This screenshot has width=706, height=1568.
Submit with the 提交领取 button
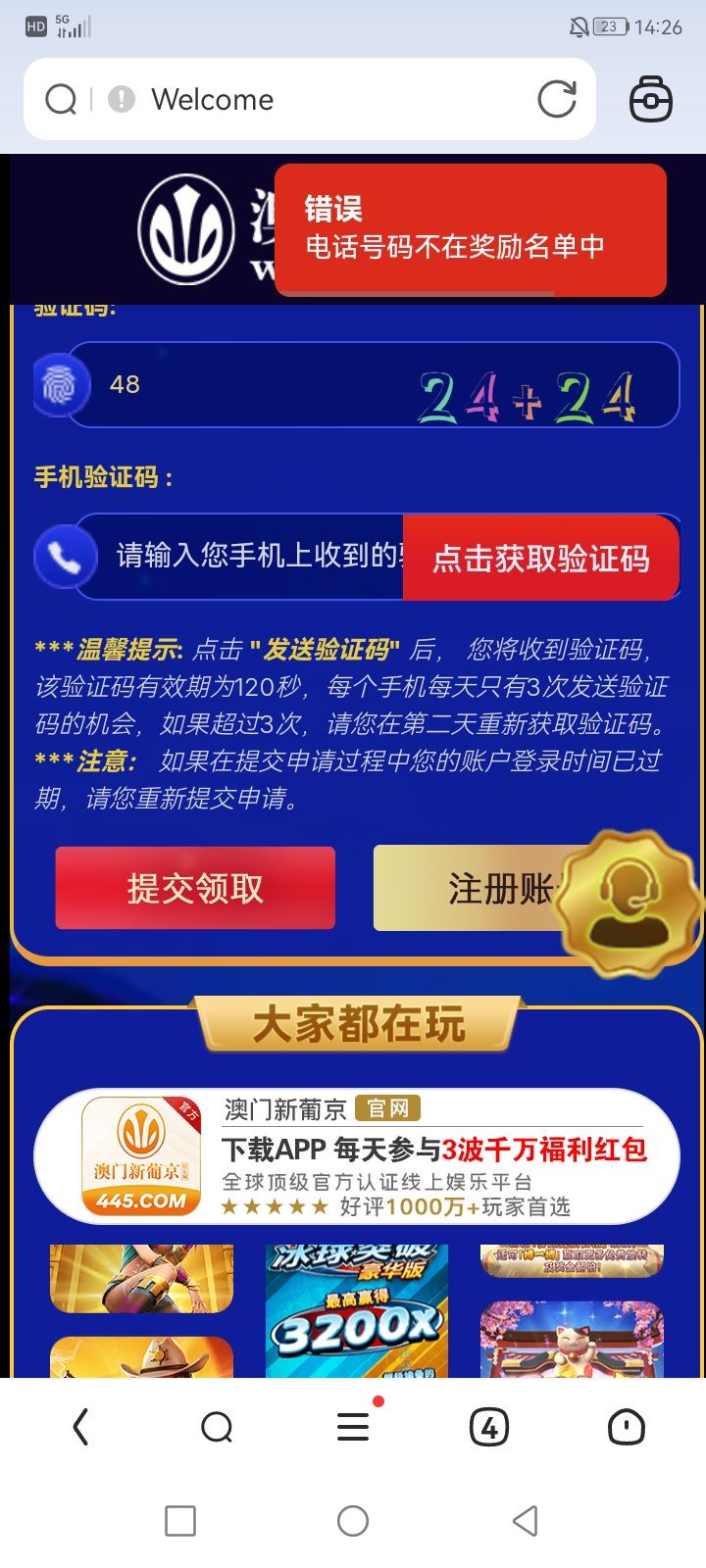[195, 888]
